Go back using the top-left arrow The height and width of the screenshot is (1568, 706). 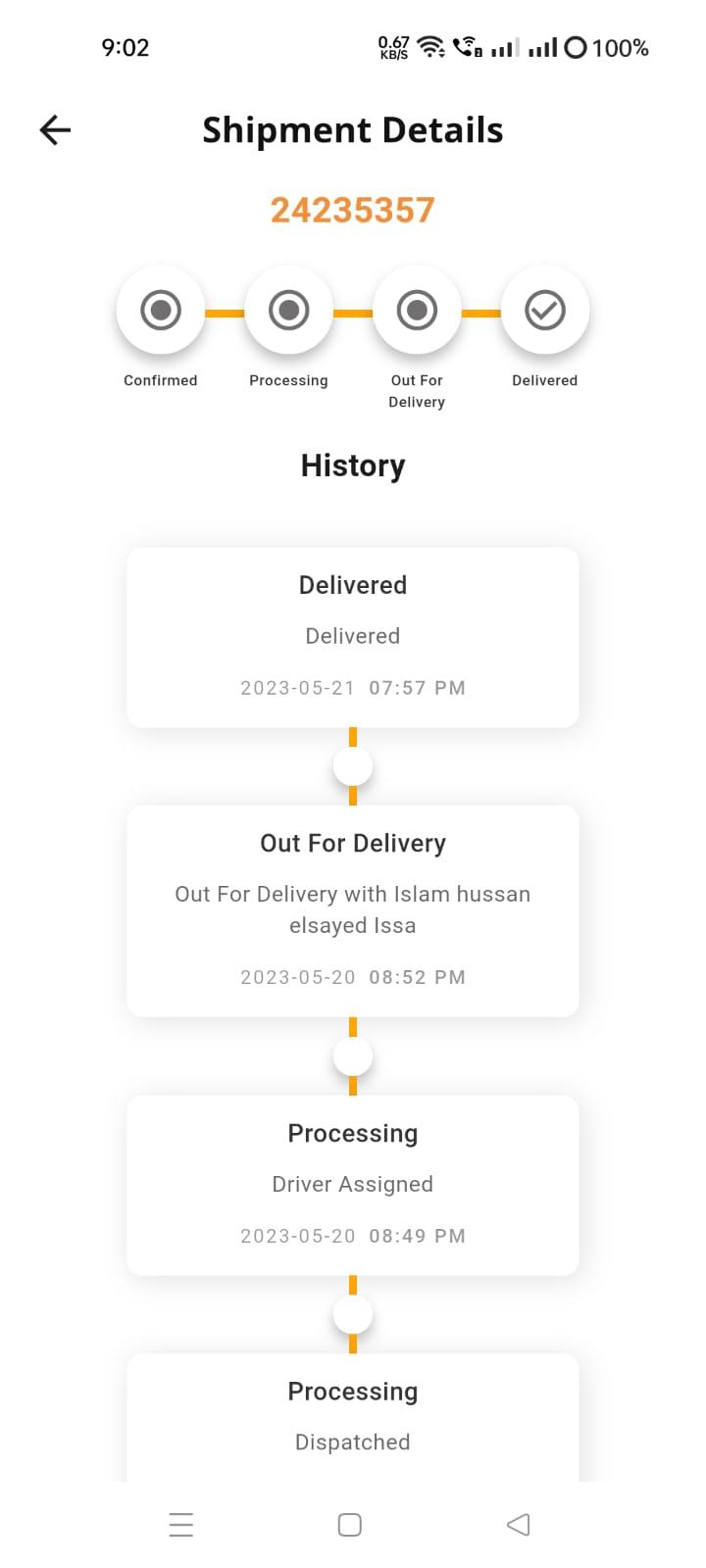point(55,129)
